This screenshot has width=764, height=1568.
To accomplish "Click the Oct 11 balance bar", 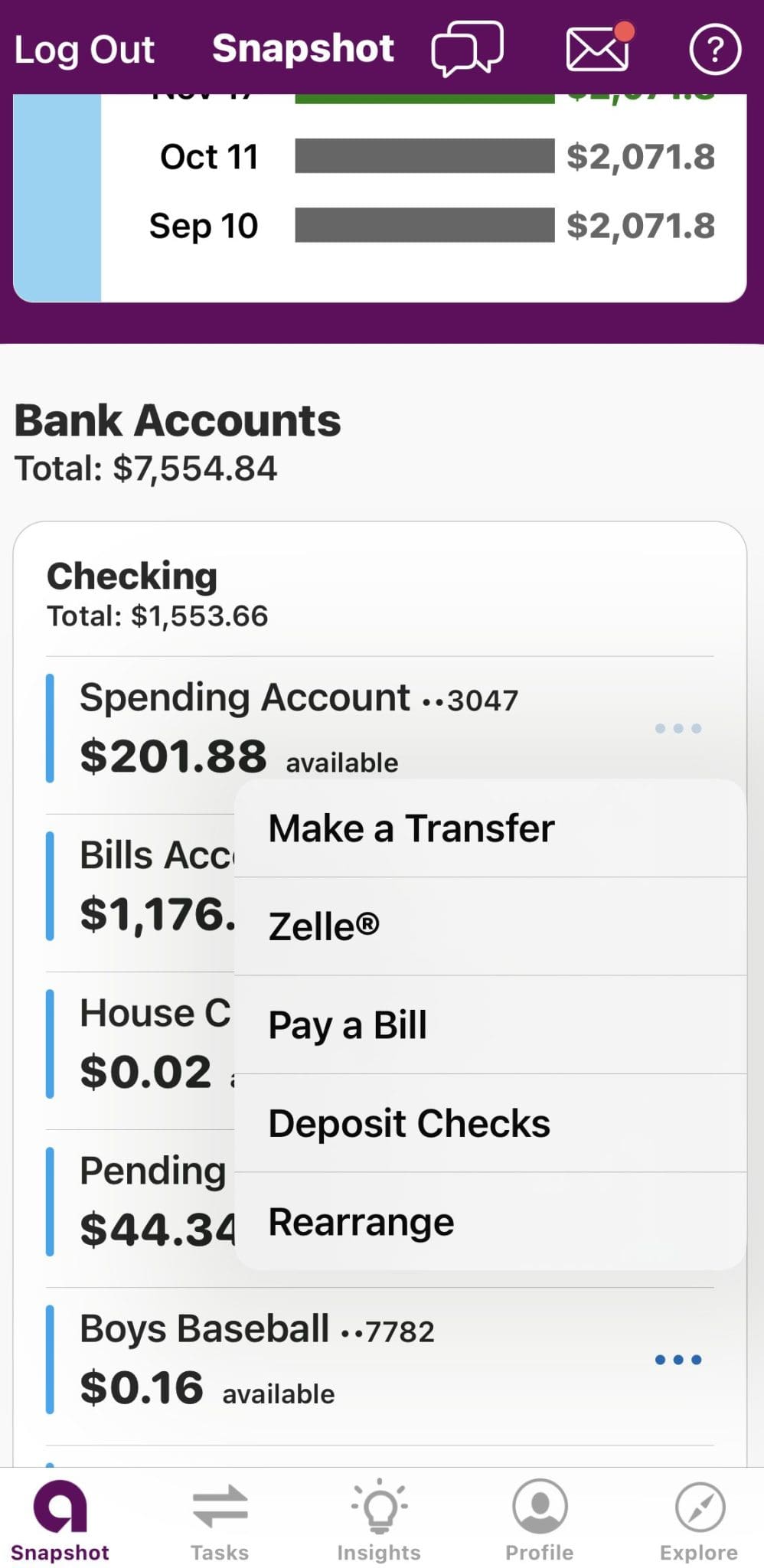I will 425,157.
